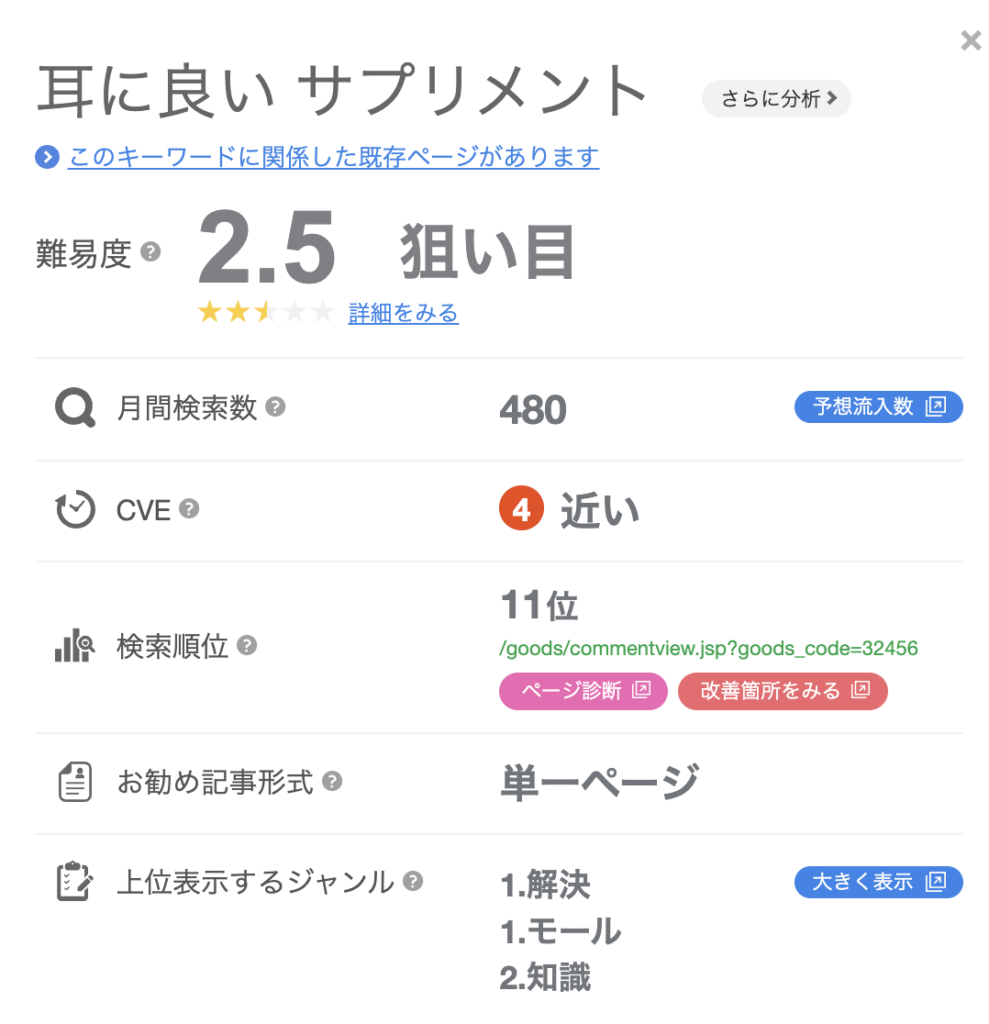Open the 予想流入数 external link button

[x=878, y=407]
